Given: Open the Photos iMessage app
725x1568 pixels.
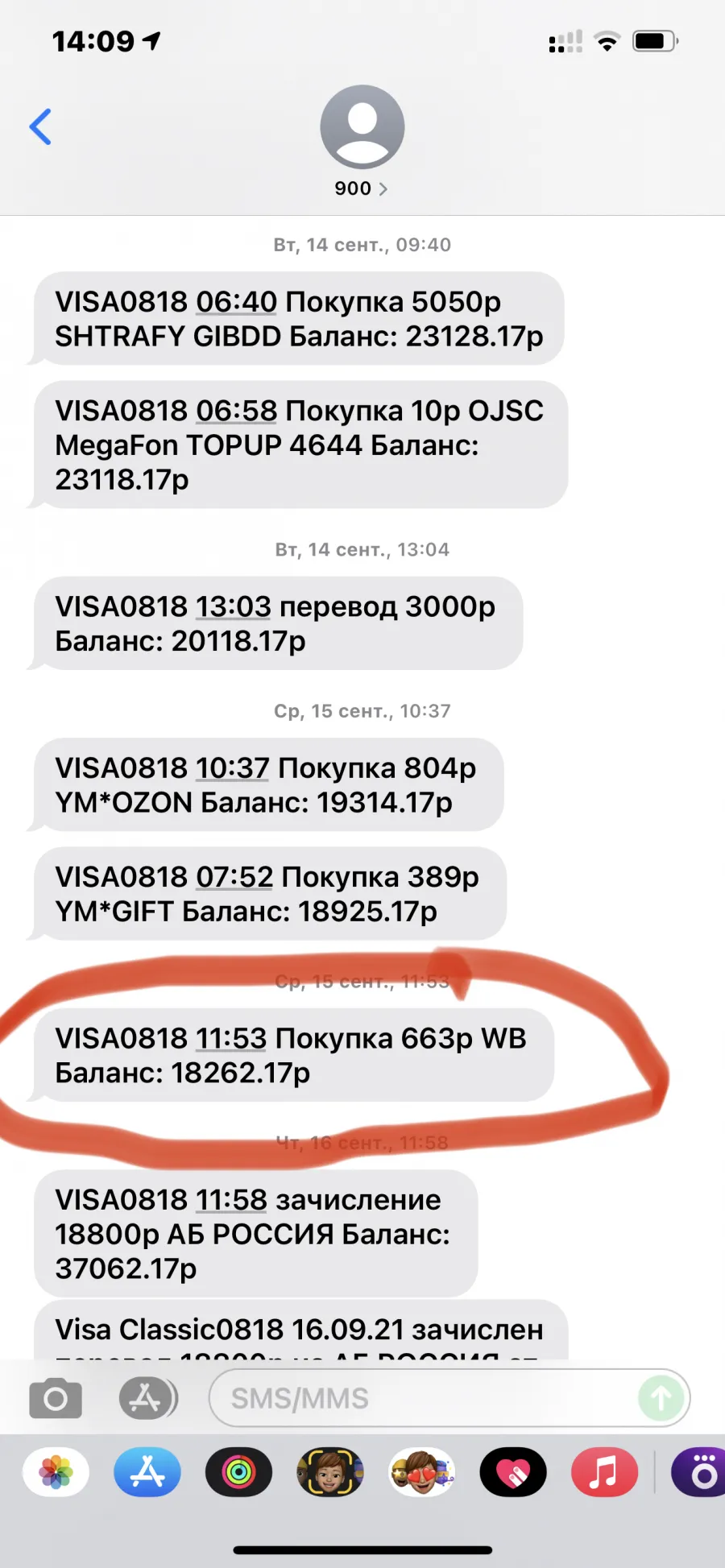Looking at the screenshot, I should pos(56,1473).
